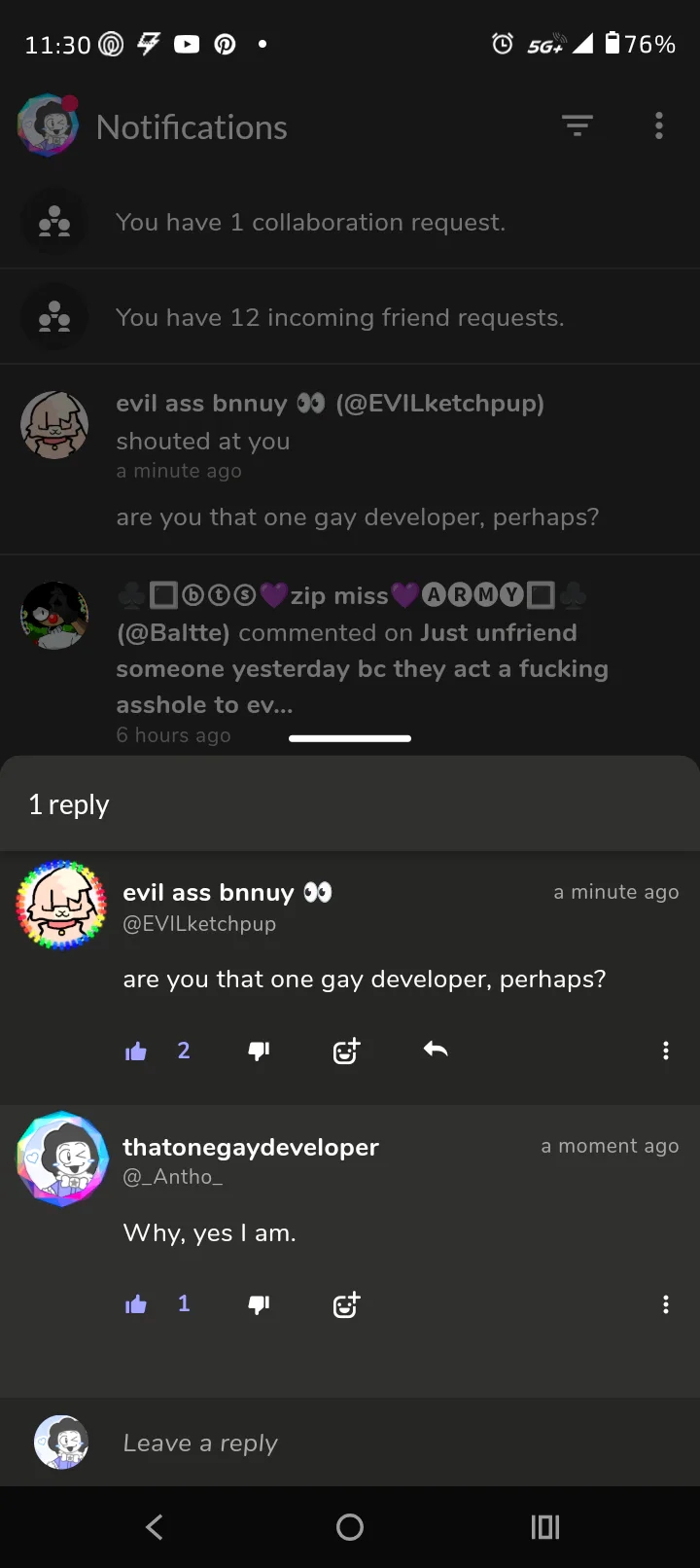Open the Notifications overflow menu
The image size is (700, 1568).
[659, 125]
